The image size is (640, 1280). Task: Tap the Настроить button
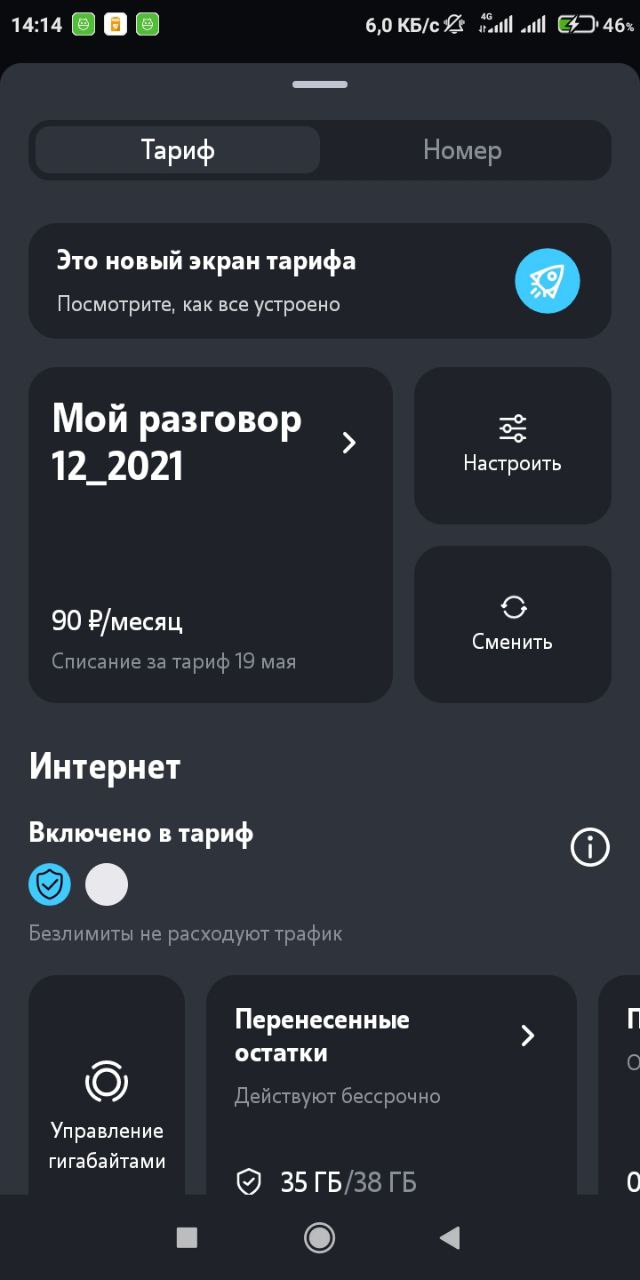click(x=512, y=445)
